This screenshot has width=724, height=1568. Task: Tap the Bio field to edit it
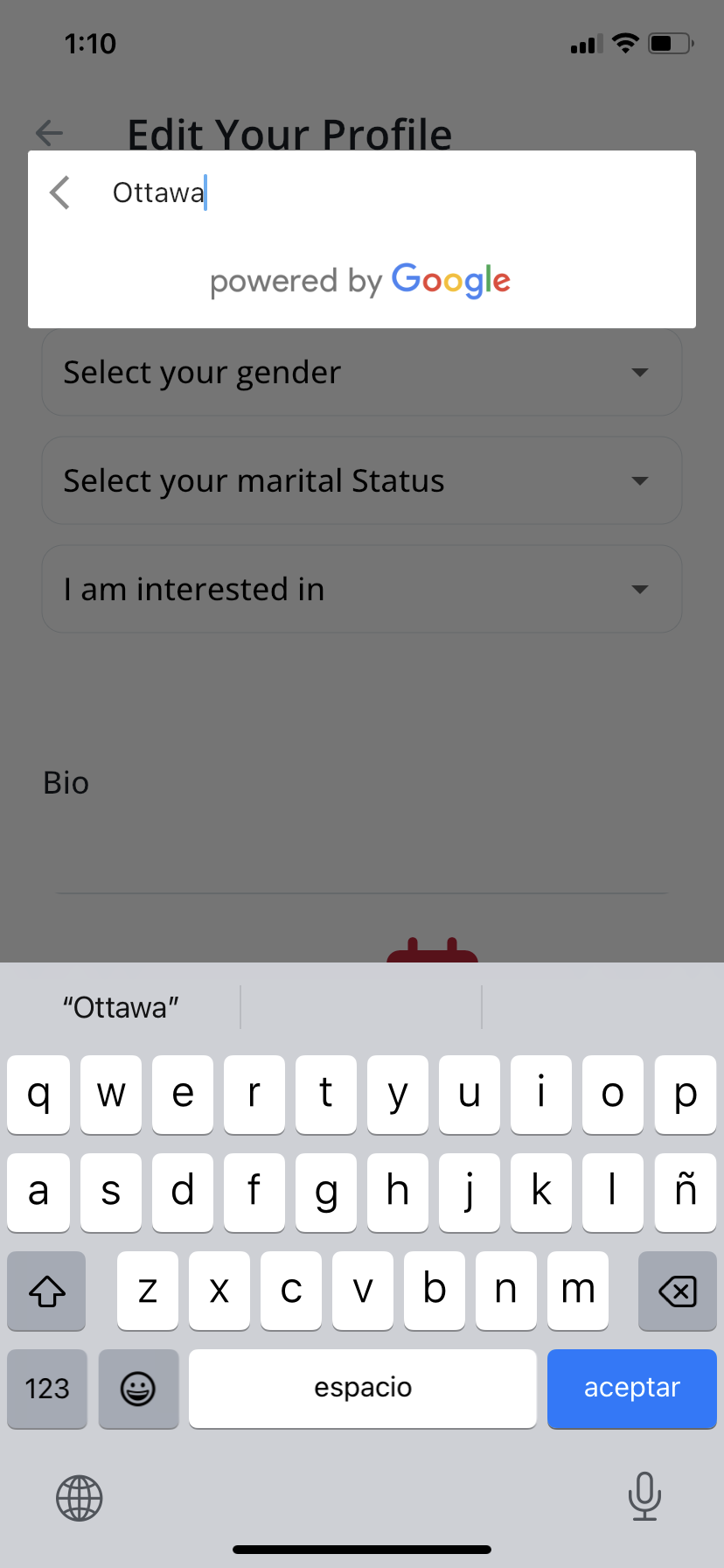(361, 840)
